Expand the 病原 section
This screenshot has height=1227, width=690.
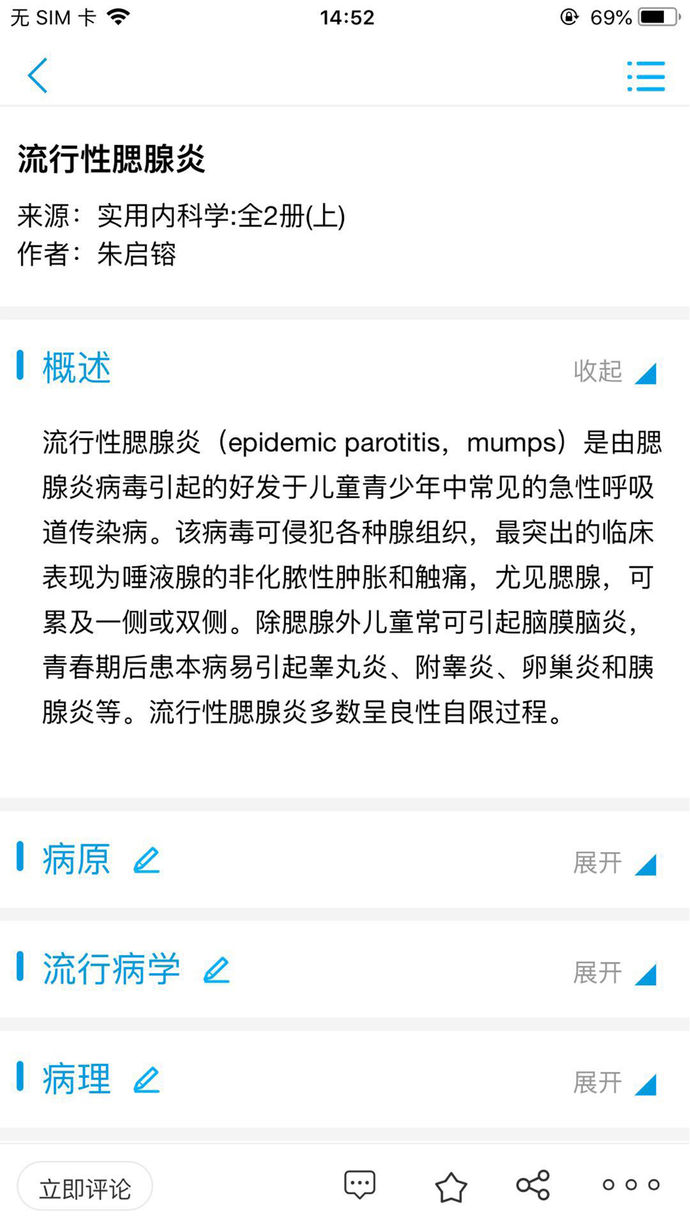615,863
